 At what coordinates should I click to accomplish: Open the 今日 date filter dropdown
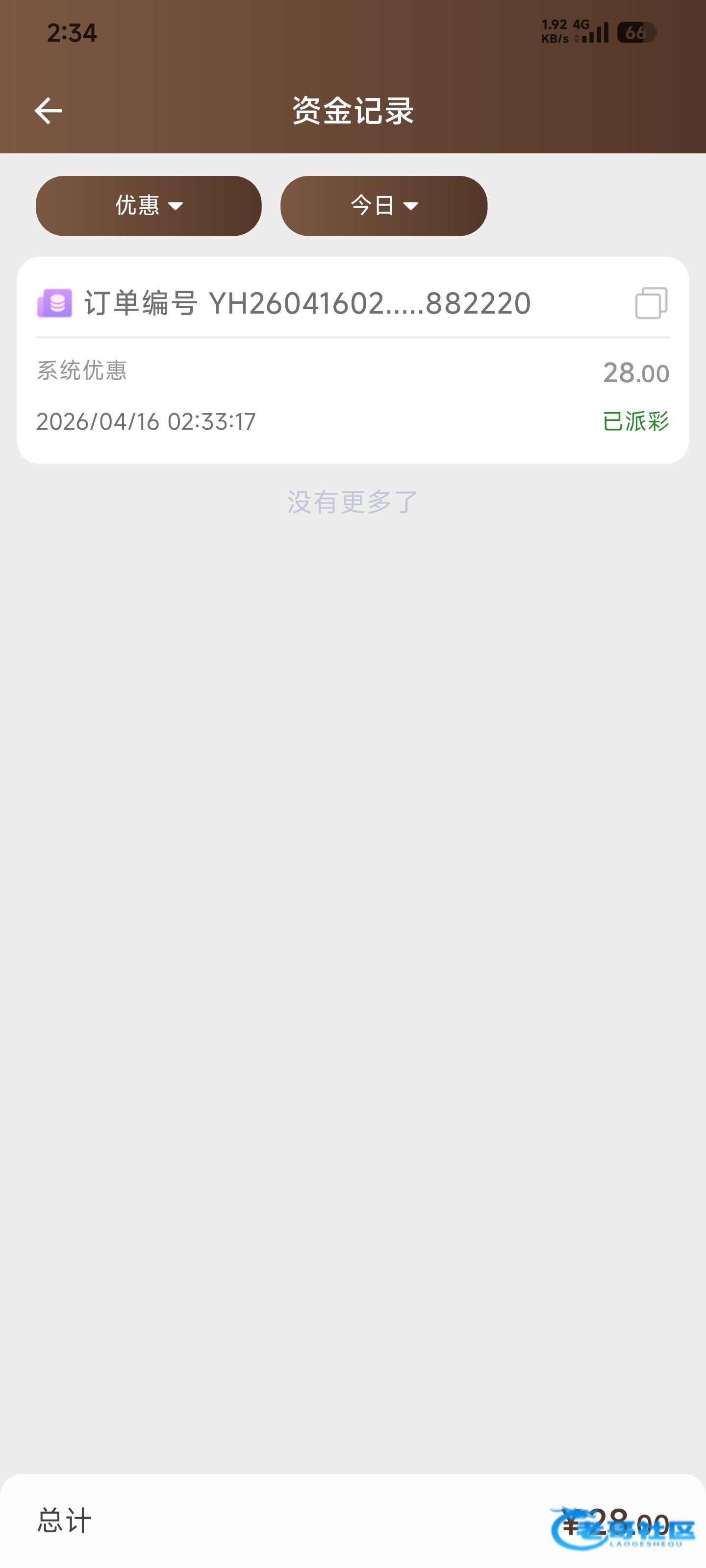click(x=384, y=206)
